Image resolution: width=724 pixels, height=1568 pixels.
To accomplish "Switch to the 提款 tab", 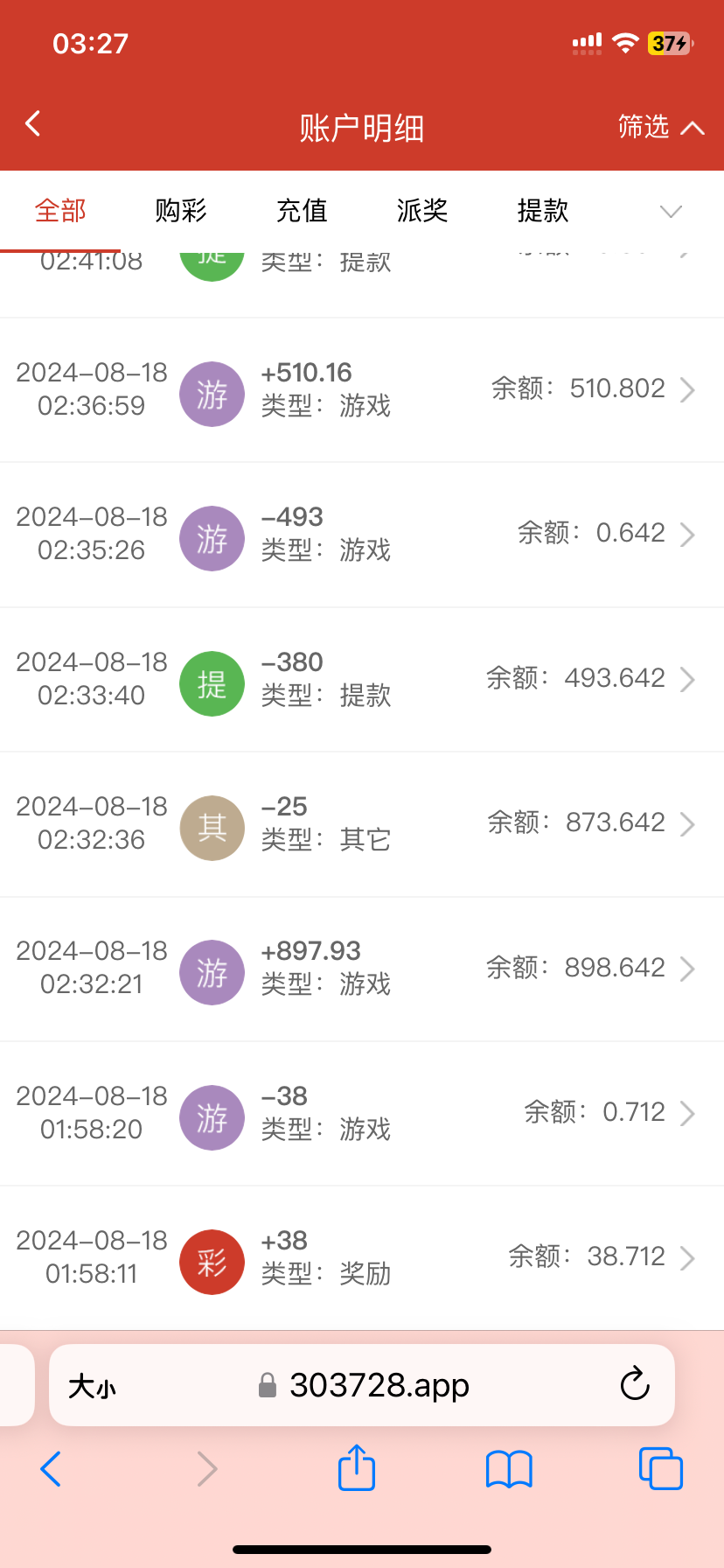I will click(x=543, y=211).
